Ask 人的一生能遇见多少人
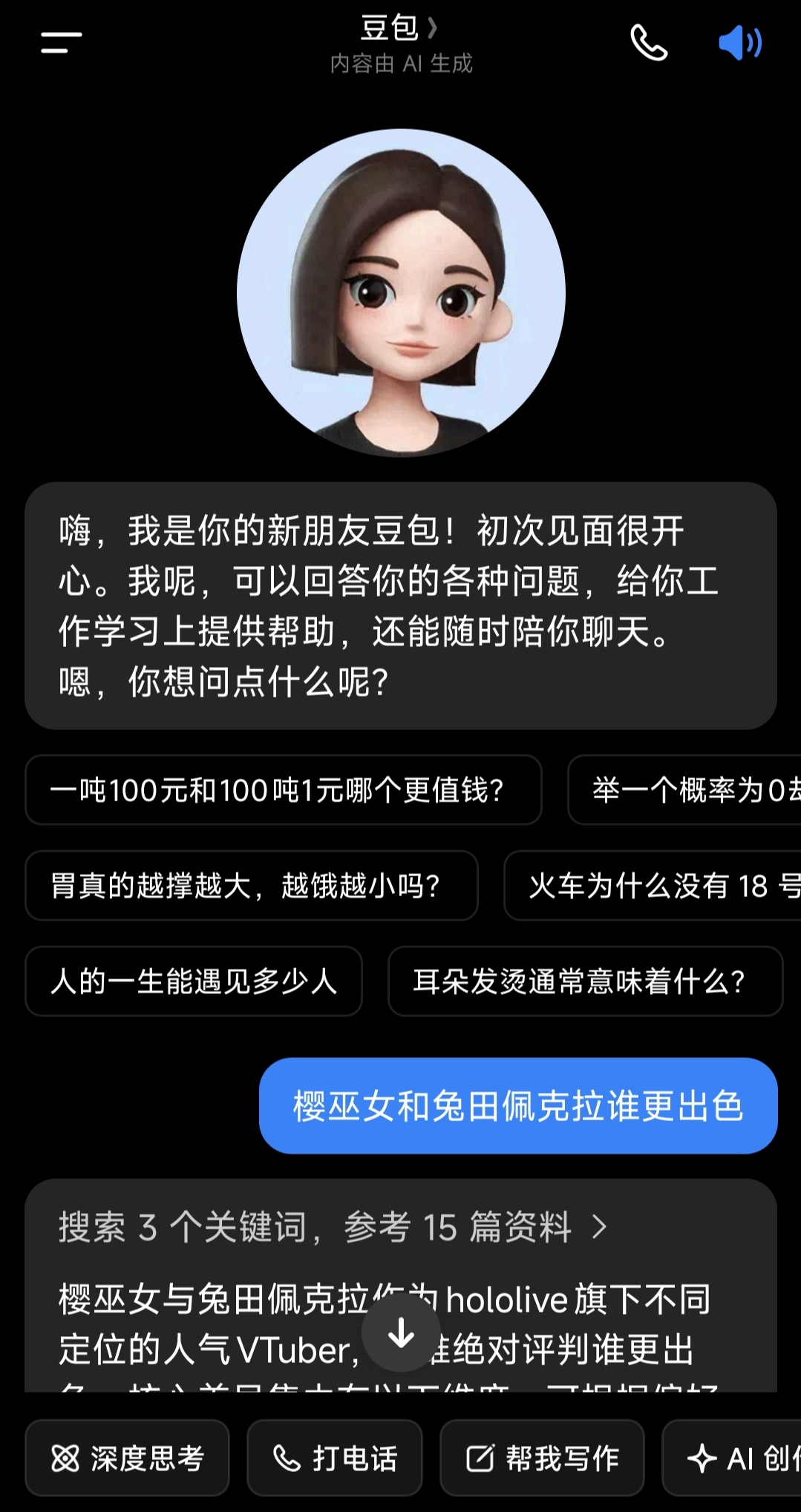The width and height of the screenshot is (801, 1512). [x=193, y=982]
